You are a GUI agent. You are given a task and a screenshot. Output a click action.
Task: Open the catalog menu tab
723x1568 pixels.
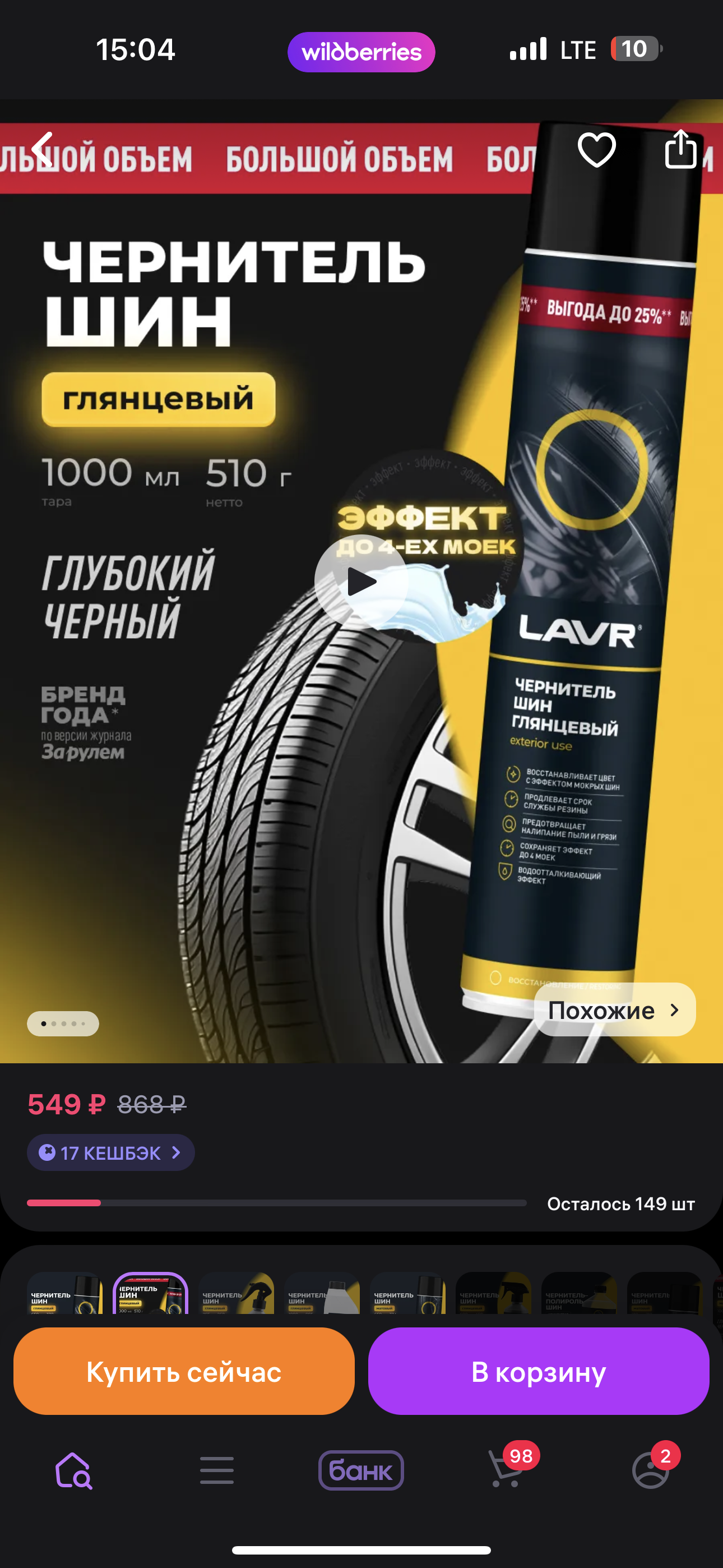pyautogui.click(x=217, y=1471)
